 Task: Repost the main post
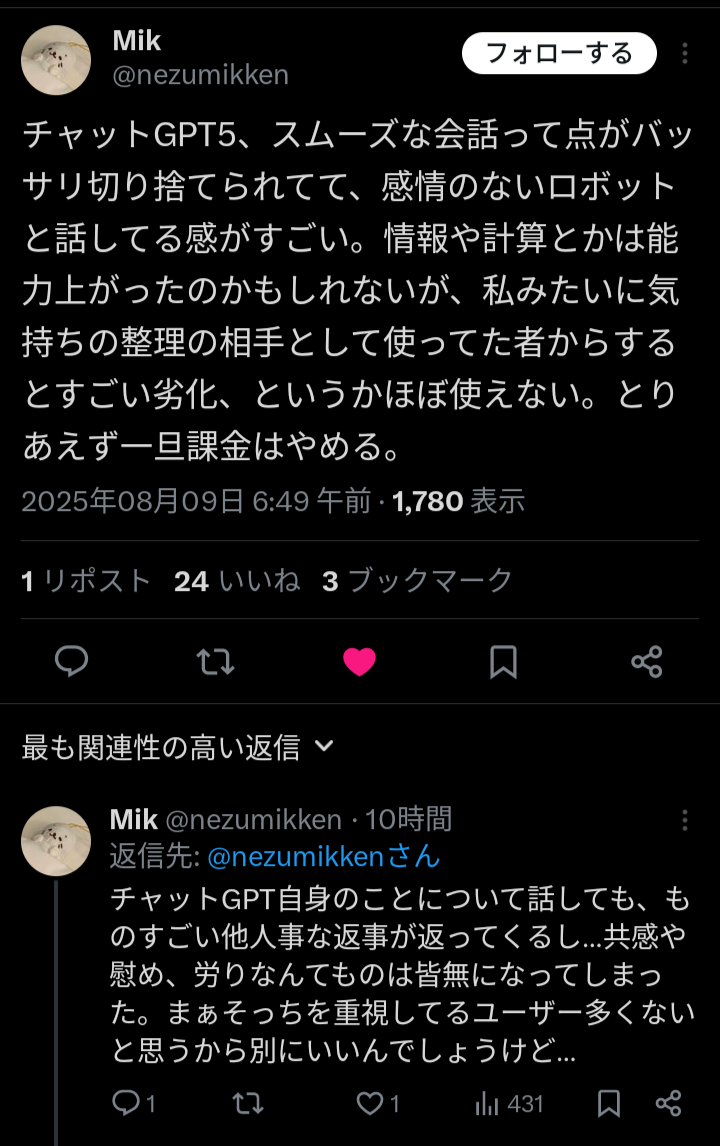215,661
